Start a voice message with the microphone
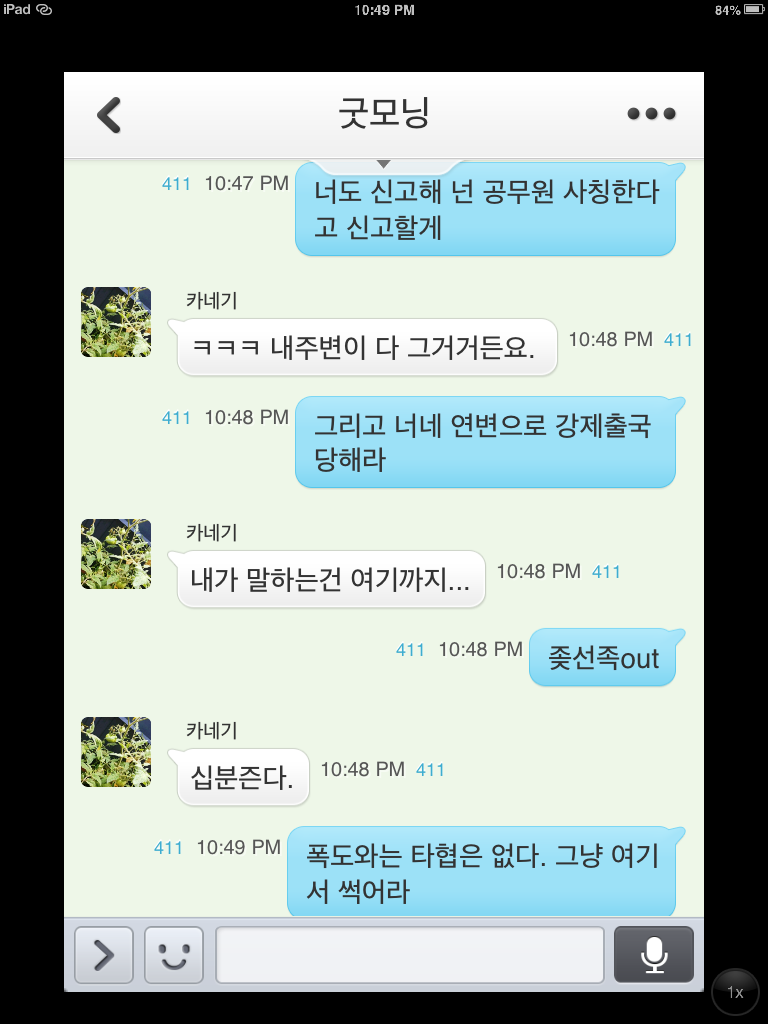 point(653,955)
